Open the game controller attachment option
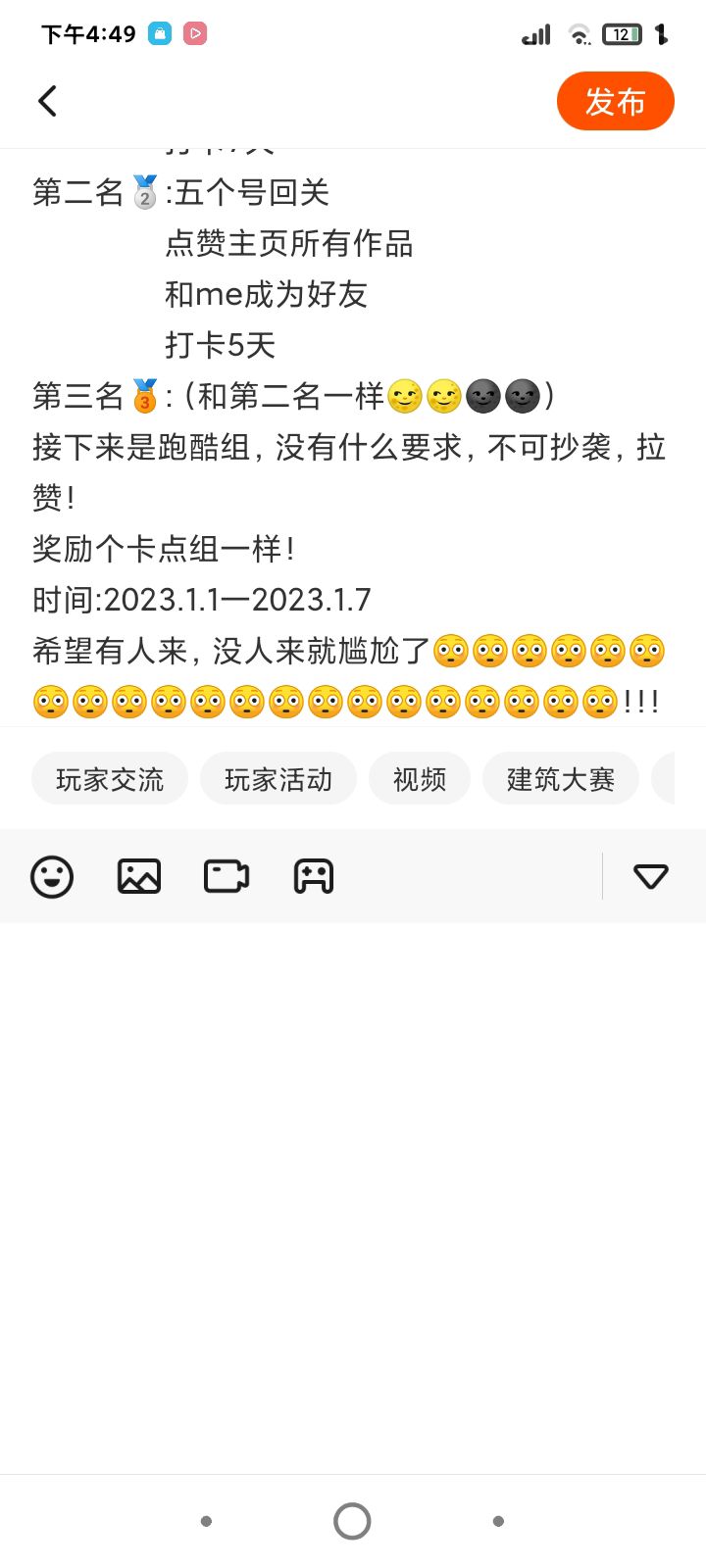 coord(314,876)
